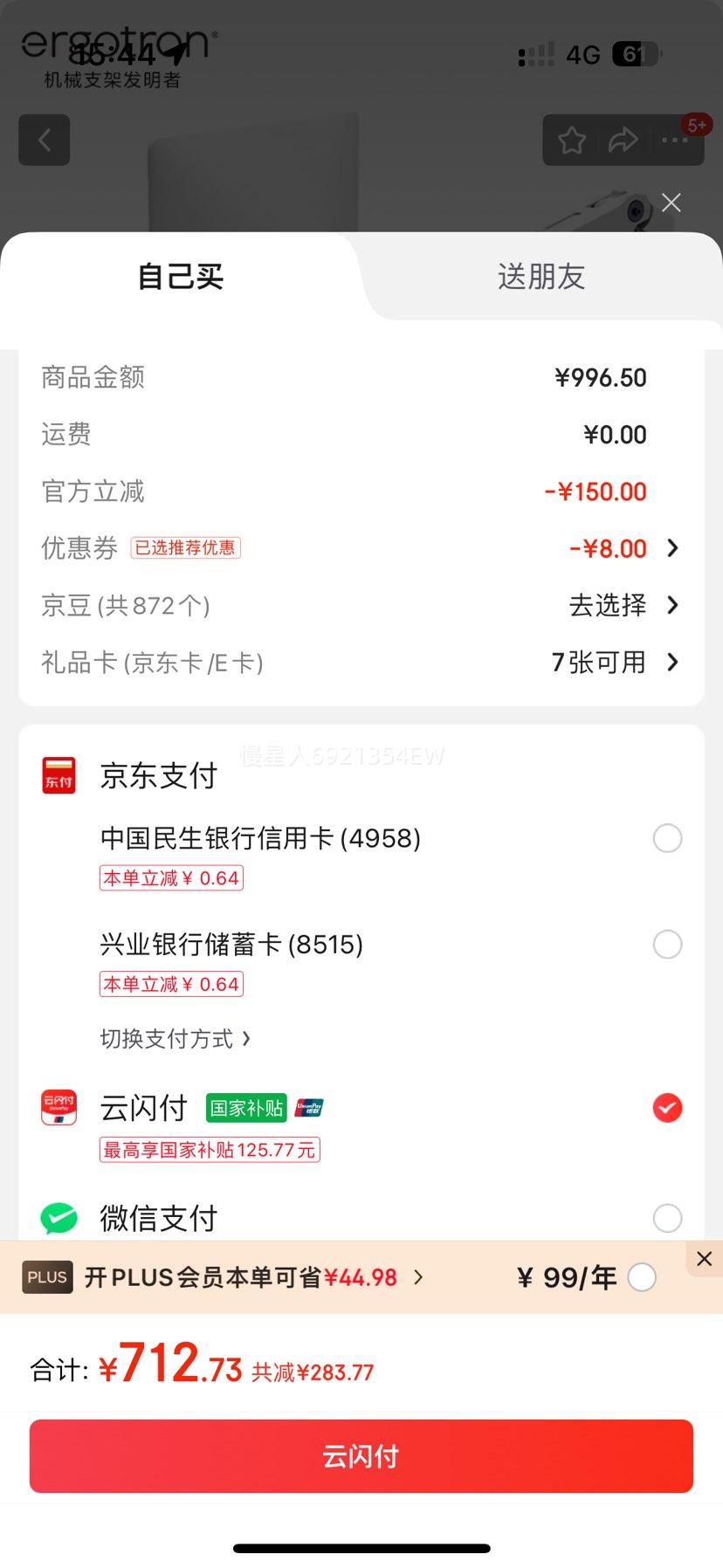The width and height of the screenshot is (723, 1568).
Task: Select 中国民生银行信用卡 (4958) for payment
Action: (x=667, y=838)
